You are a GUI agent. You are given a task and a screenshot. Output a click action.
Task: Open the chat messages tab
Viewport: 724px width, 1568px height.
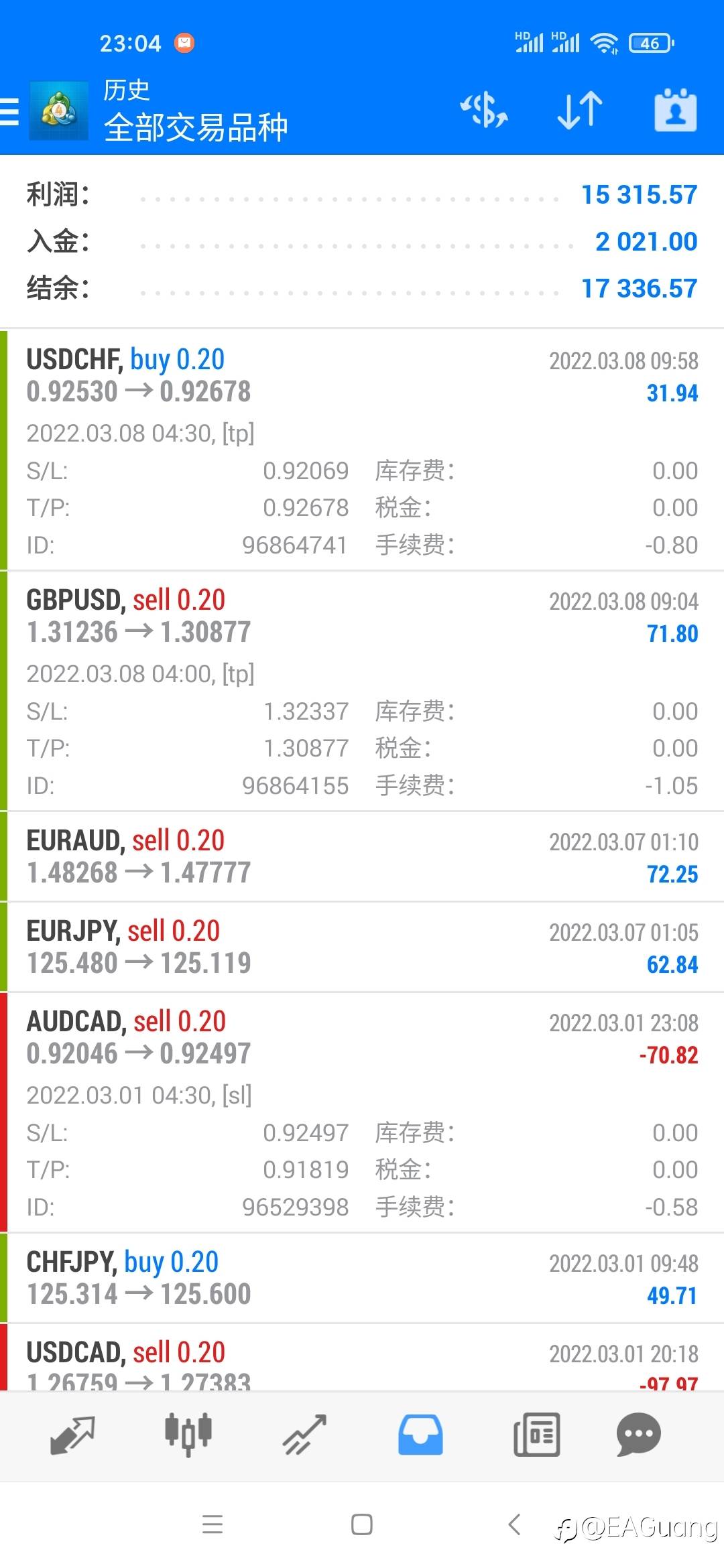[x=638, y=1435]
